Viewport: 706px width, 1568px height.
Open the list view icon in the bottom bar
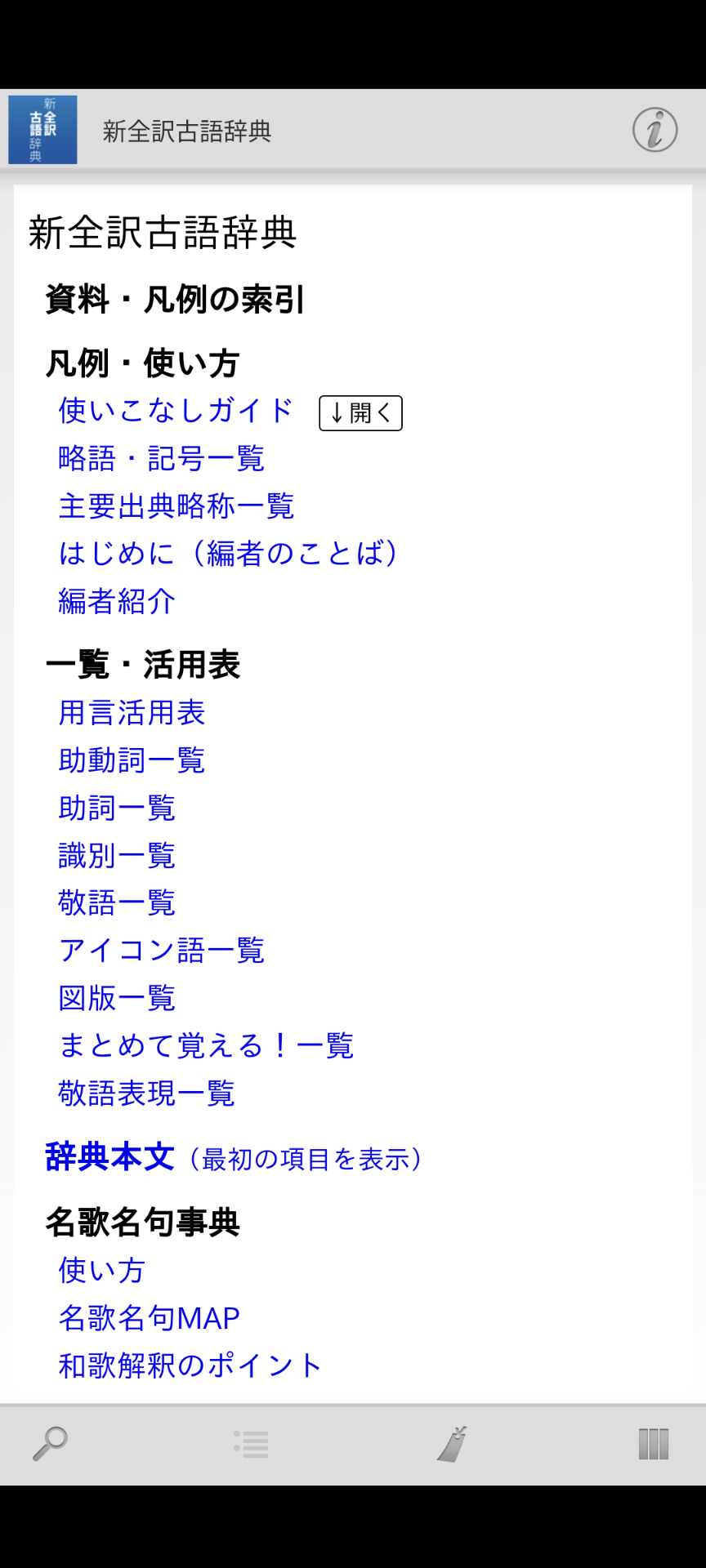pyautogui.click(x=251, y=1444)
